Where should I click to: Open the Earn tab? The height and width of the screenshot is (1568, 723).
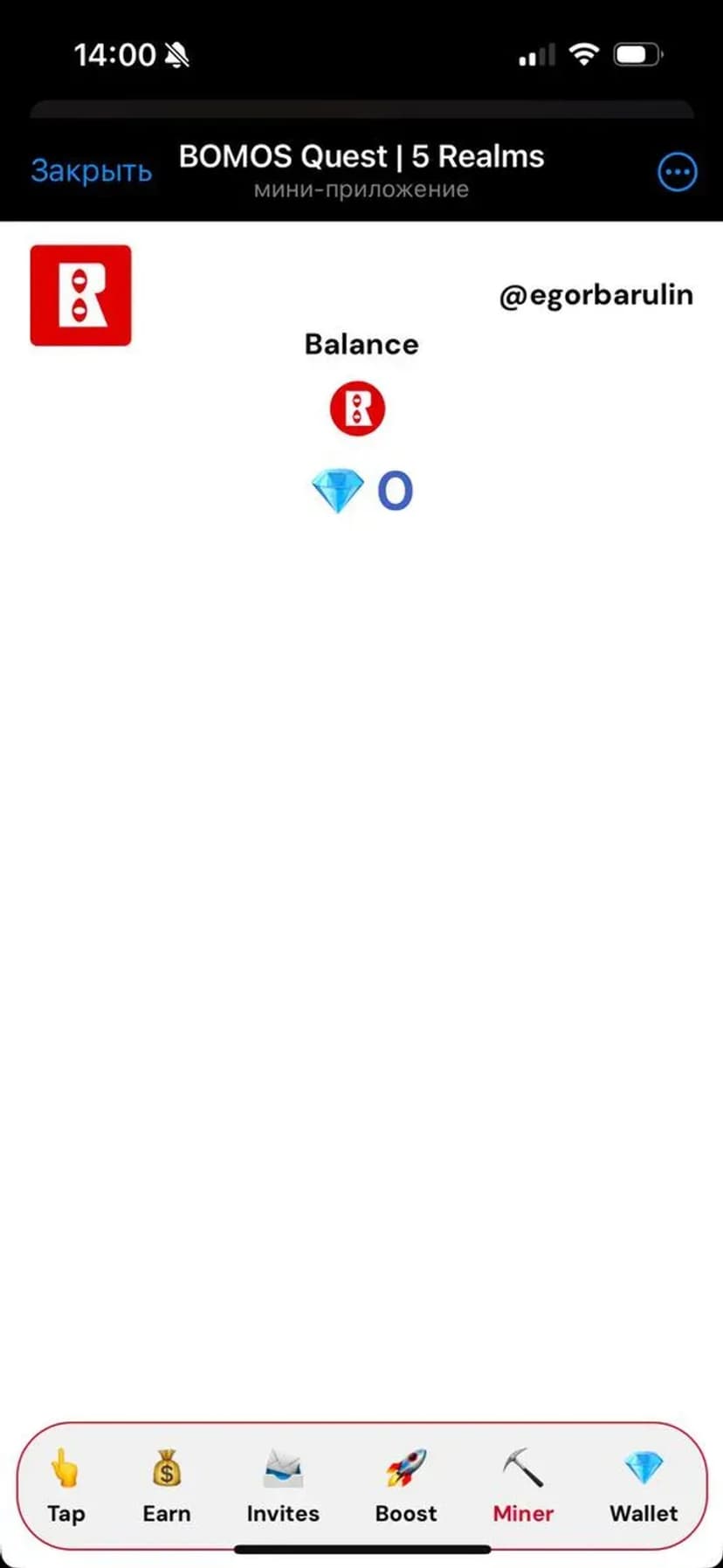166,1487
